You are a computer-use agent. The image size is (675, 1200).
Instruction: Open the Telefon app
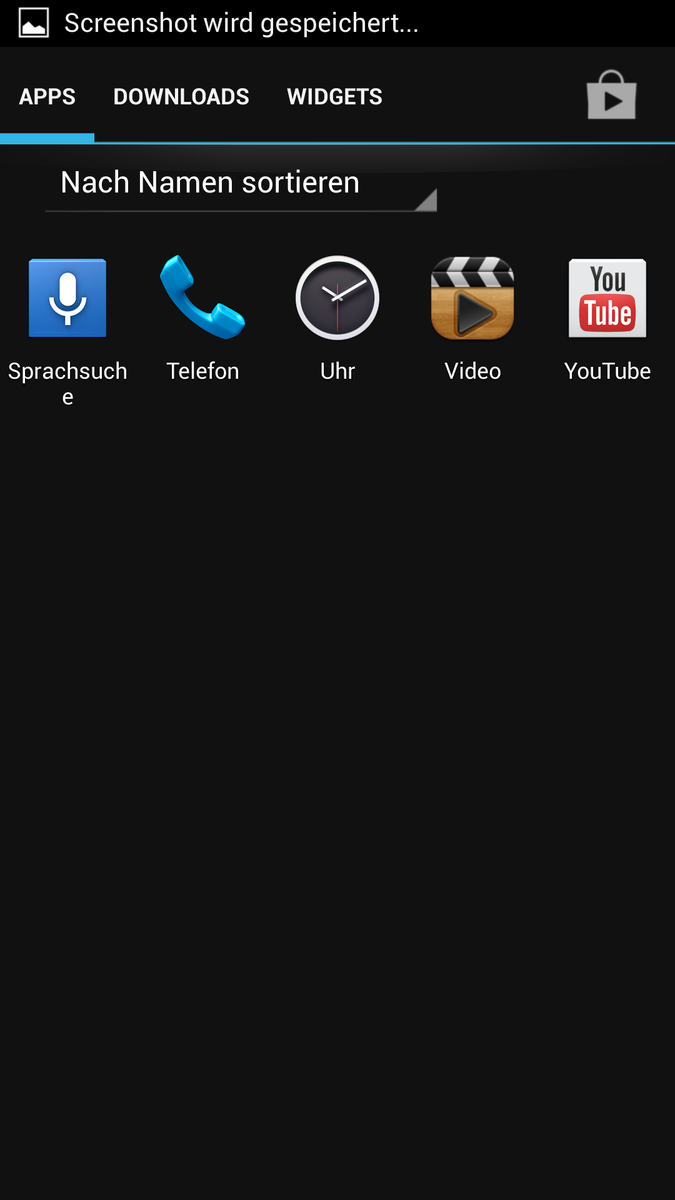click(x=202, y=298)
